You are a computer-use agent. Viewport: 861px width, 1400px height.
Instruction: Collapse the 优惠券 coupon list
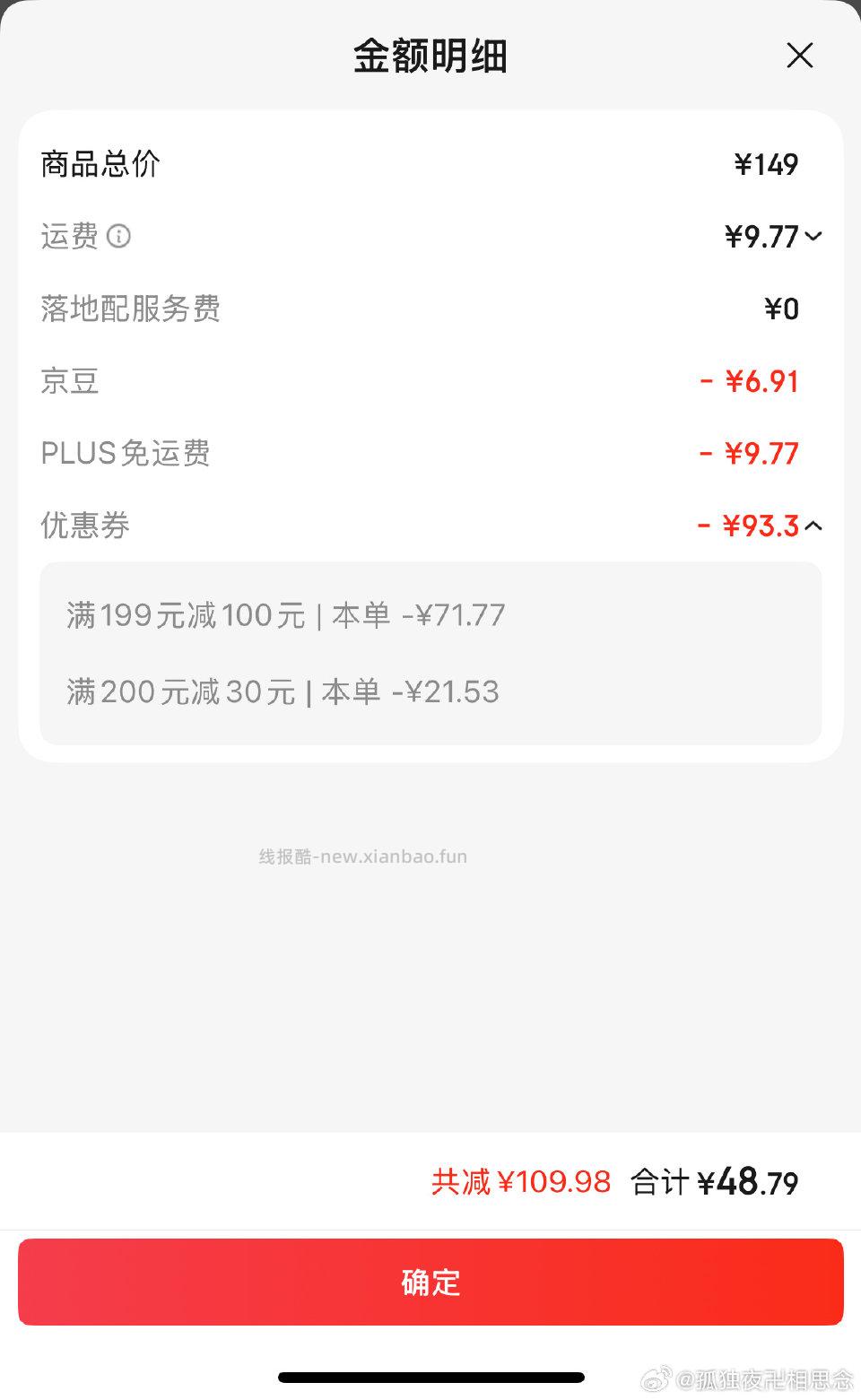(814, 526)
